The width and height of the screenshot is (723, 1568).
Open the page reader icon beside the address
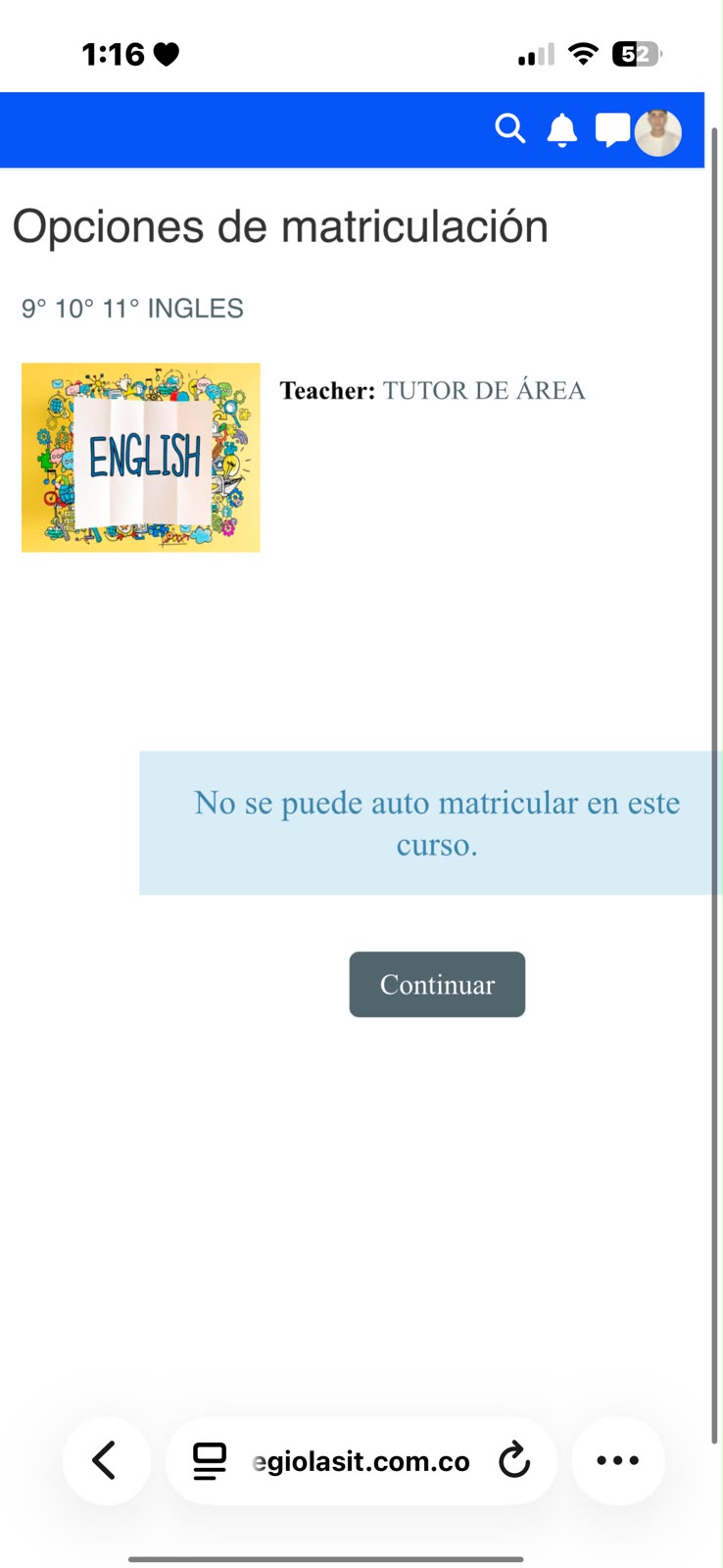210,1461
